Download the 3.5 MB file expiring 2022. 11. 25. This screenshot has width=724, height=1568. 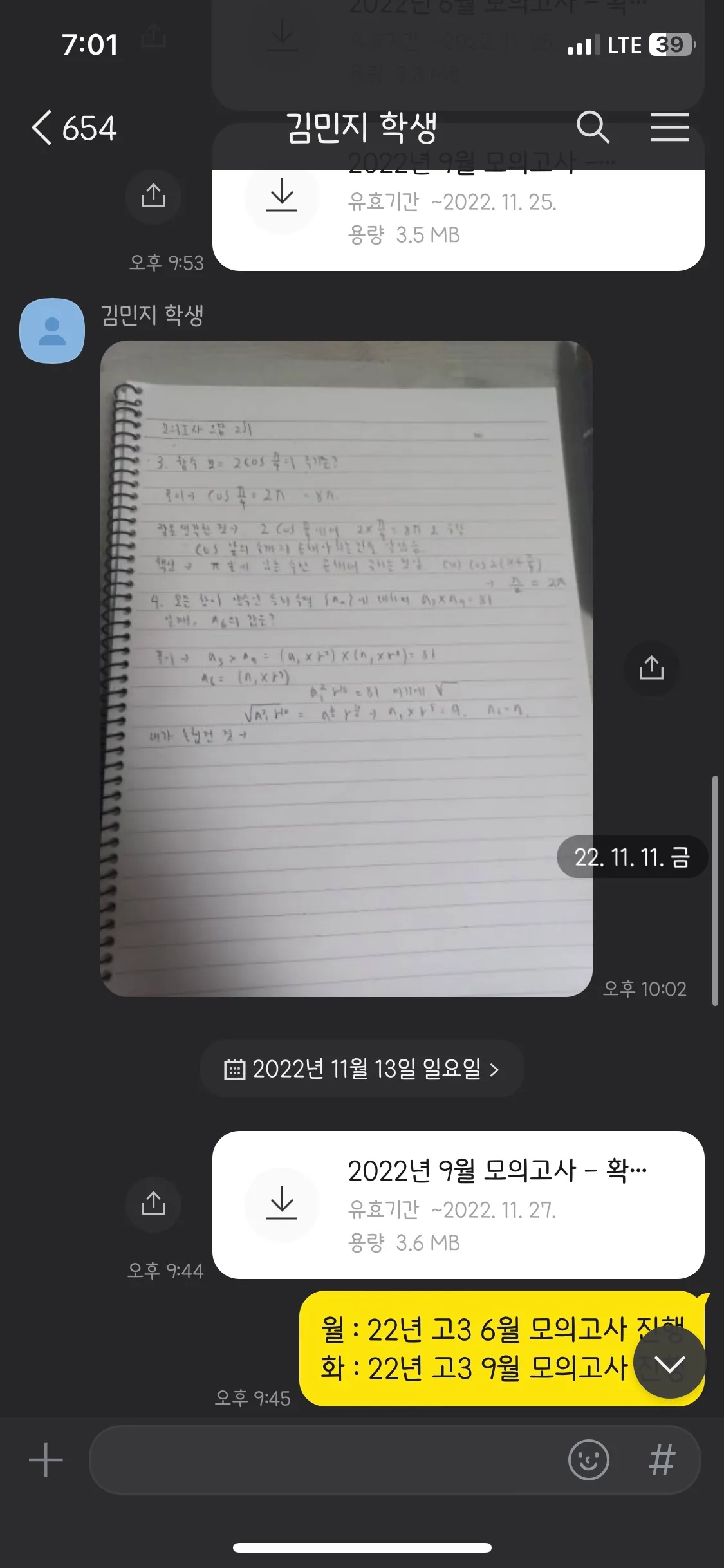[282, 196]
